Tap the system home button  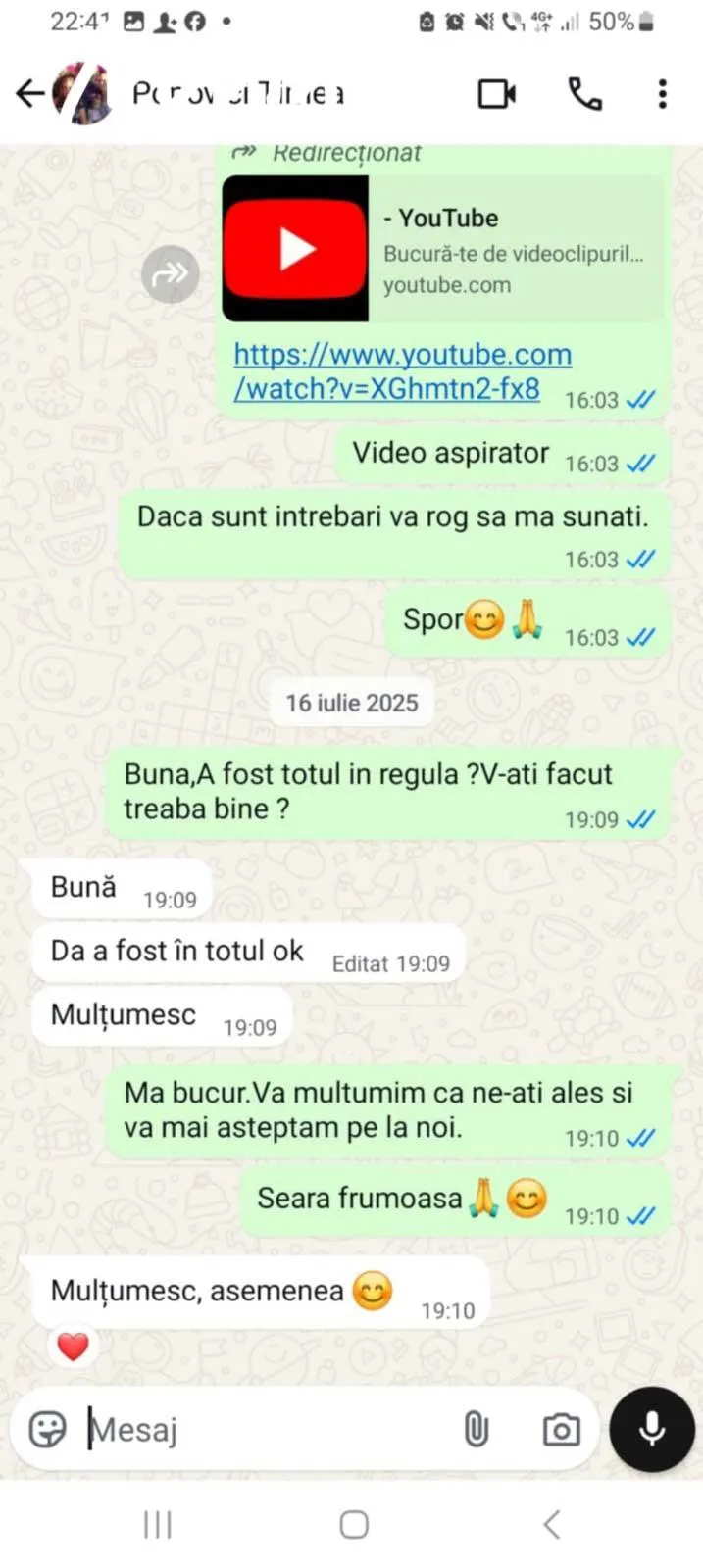(354, 1524)
